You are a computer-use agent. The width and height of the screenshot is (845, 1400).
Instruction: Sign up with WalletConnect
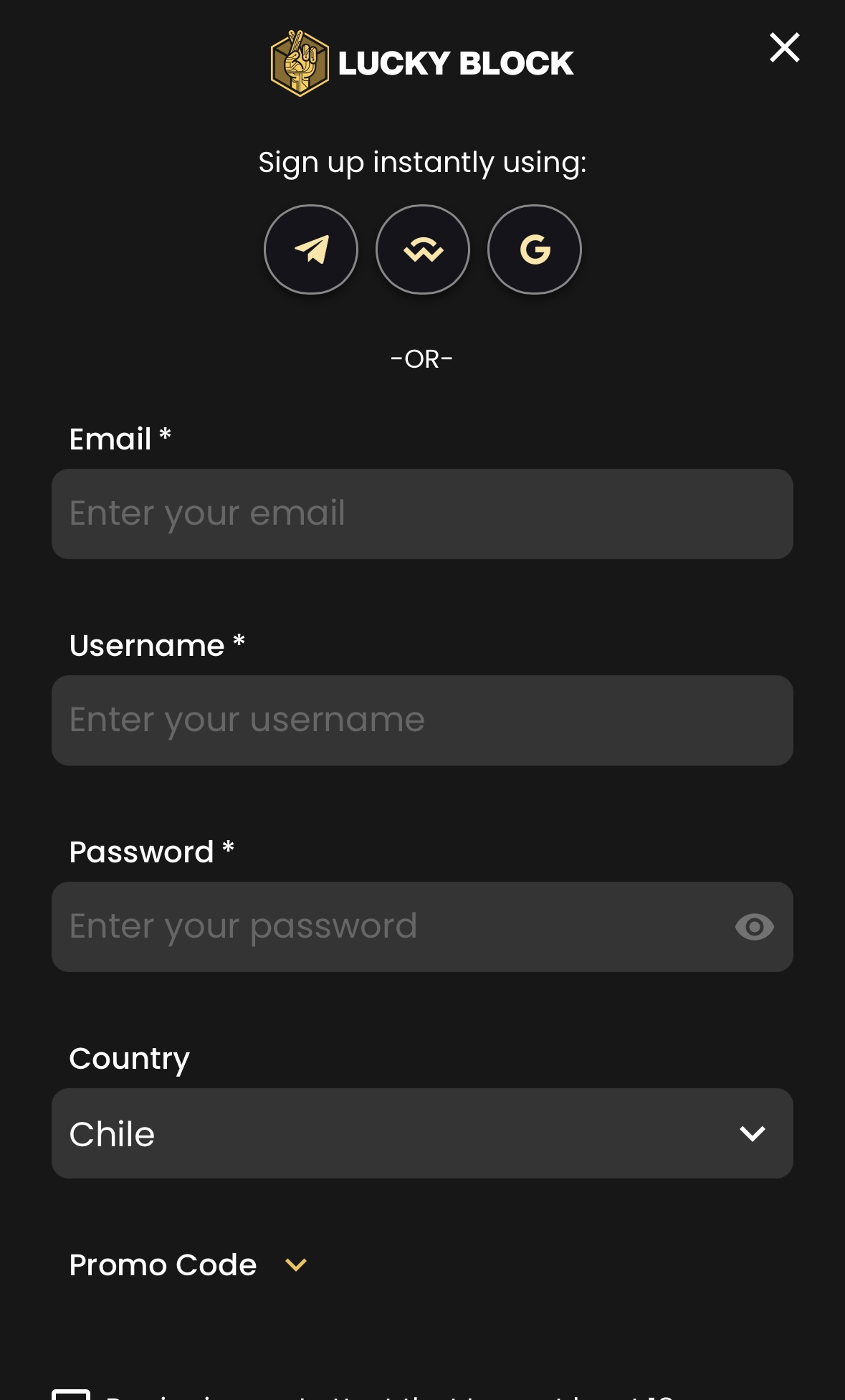[423, 249]
